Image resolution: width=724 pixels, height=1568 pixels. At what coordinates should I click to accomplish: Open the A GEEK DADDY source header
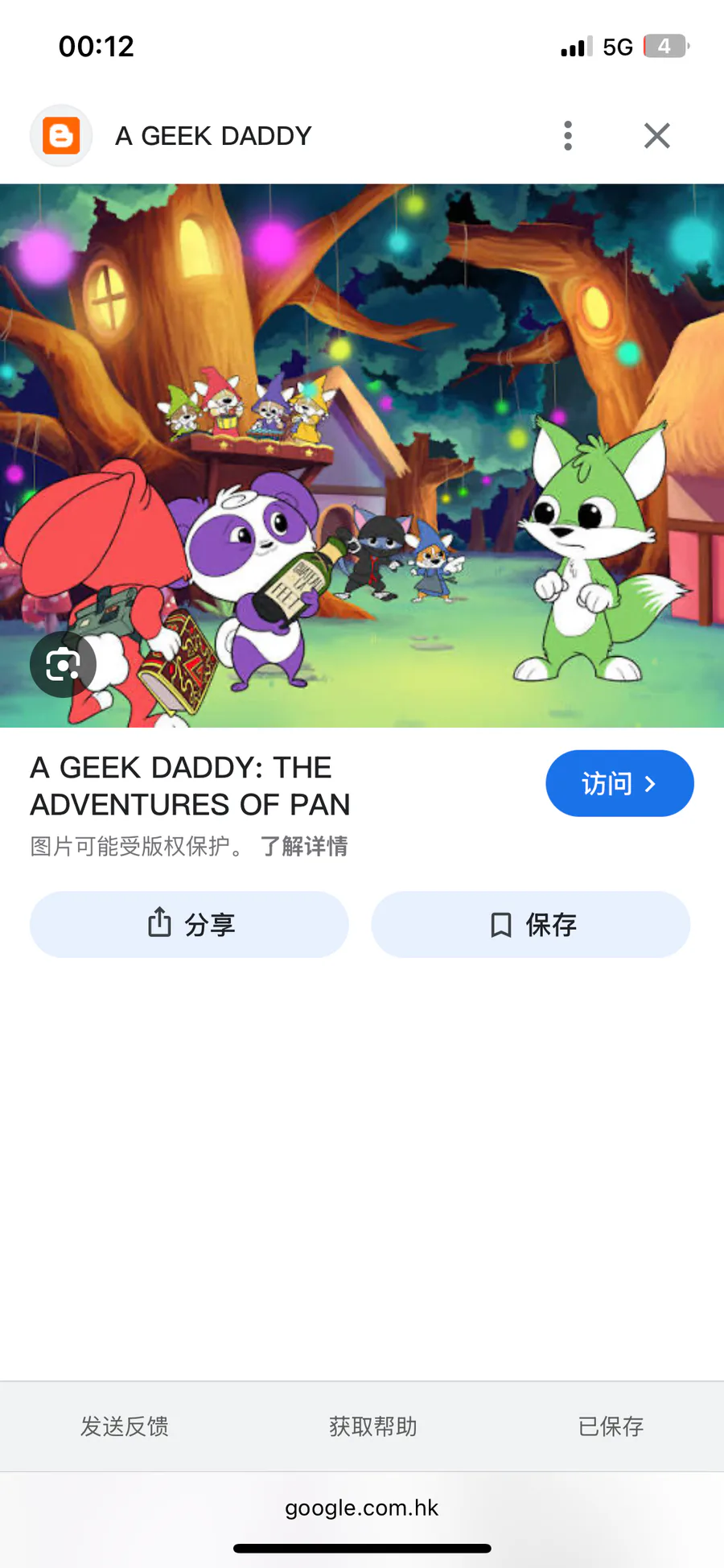(213, 136)
